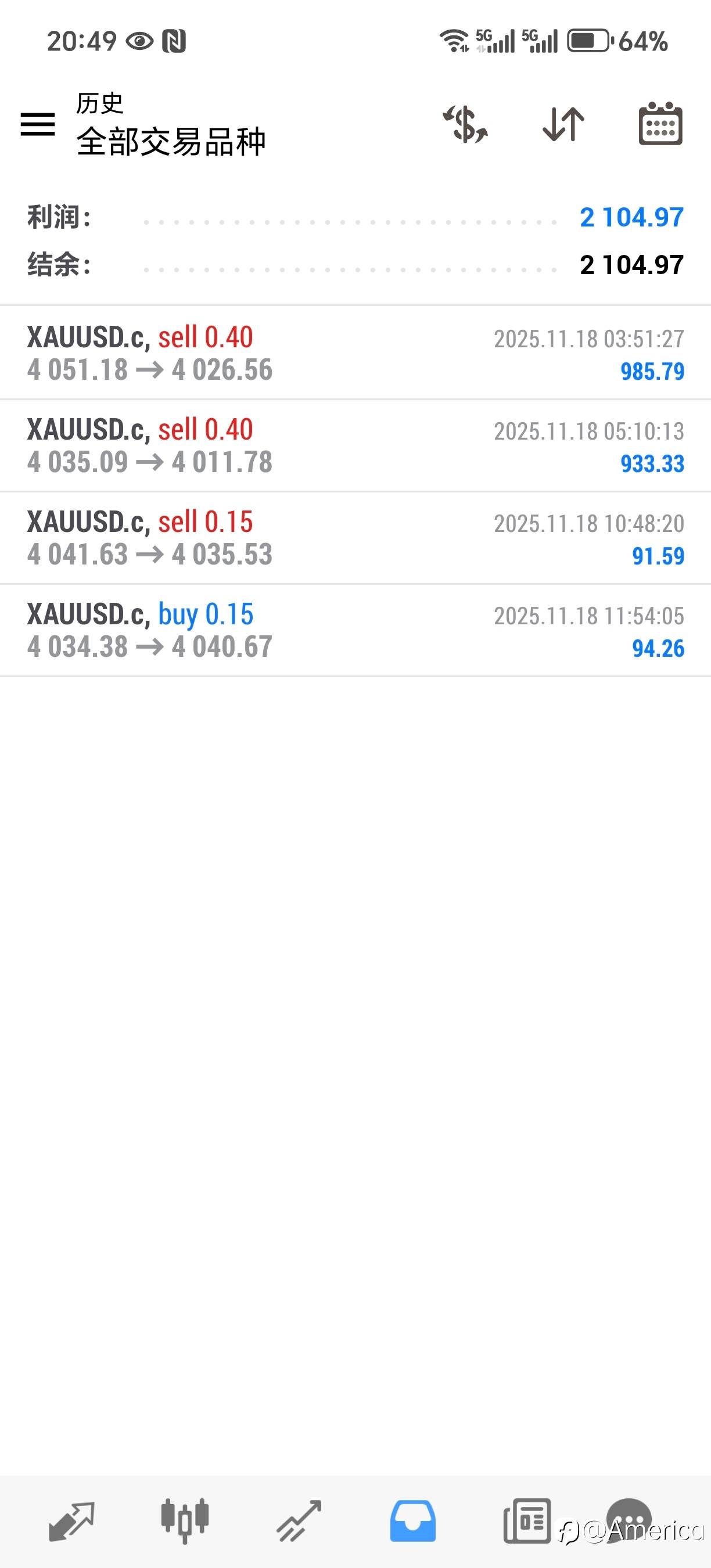This screenshot has width=711, height=1568.
Task: Expand the sell 0.40 trade with profit 933.33
Action: click(x=355, y=445)
